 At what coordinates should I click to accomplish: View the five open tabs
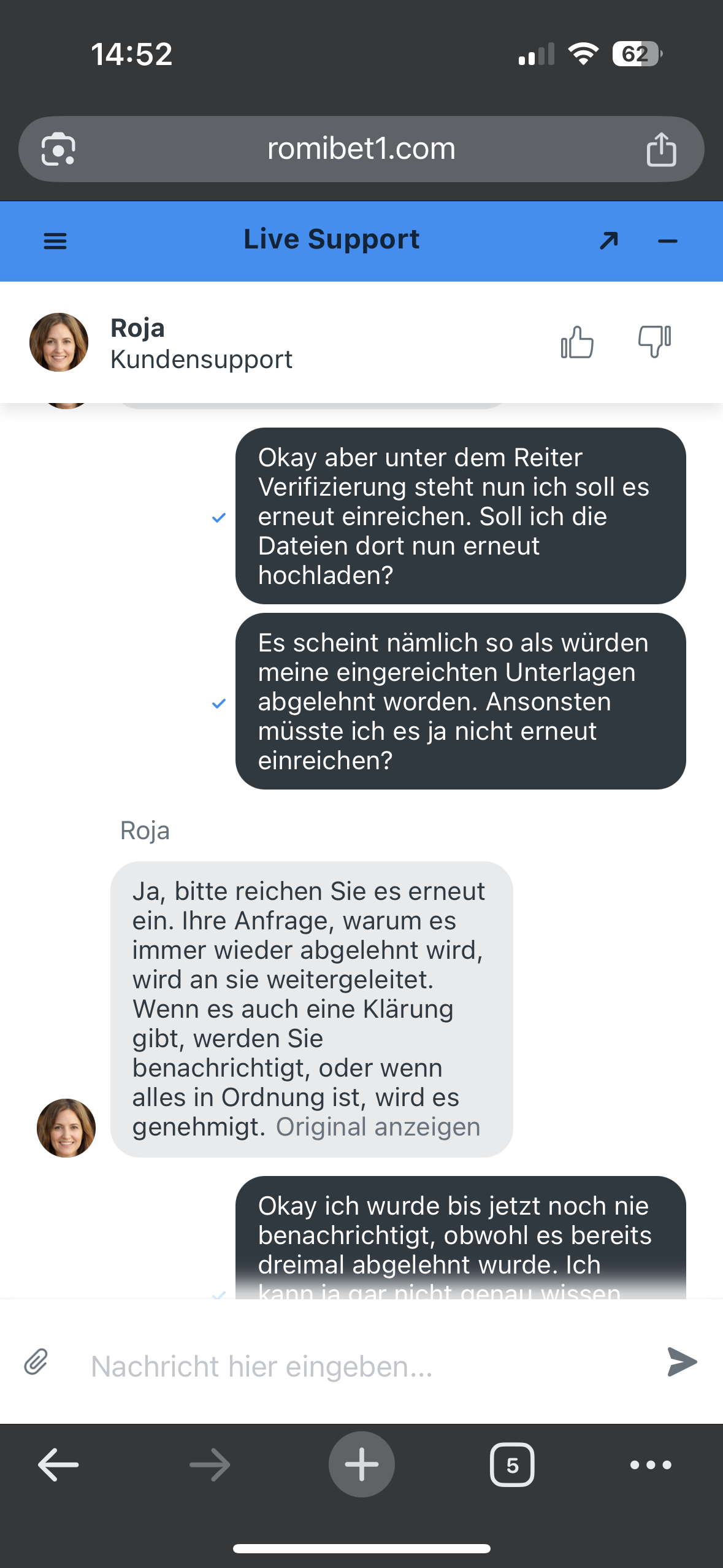[x=512, y=1465]
